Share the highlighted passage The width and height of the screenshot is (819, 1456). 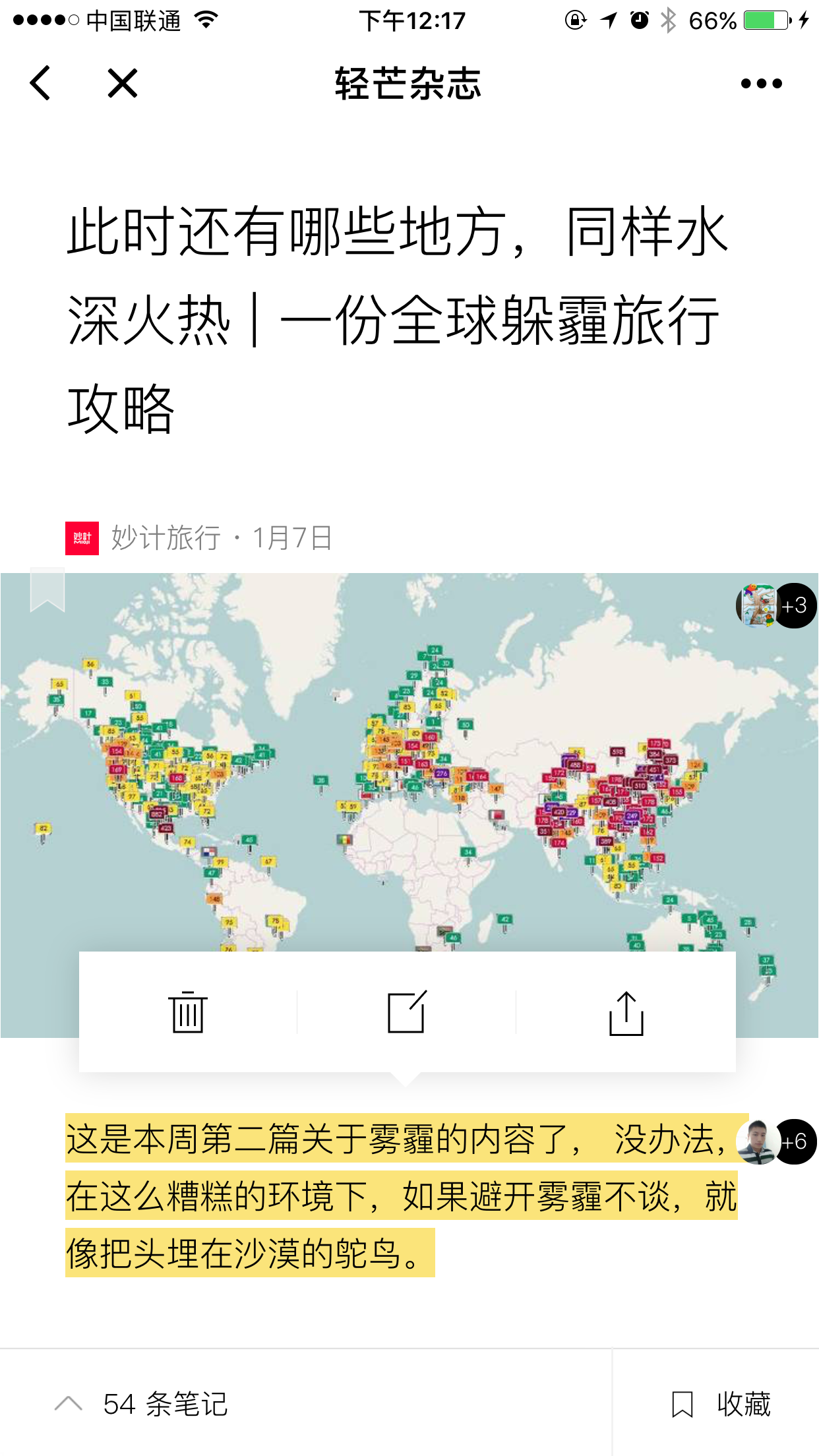click(x=626, y=1012)
